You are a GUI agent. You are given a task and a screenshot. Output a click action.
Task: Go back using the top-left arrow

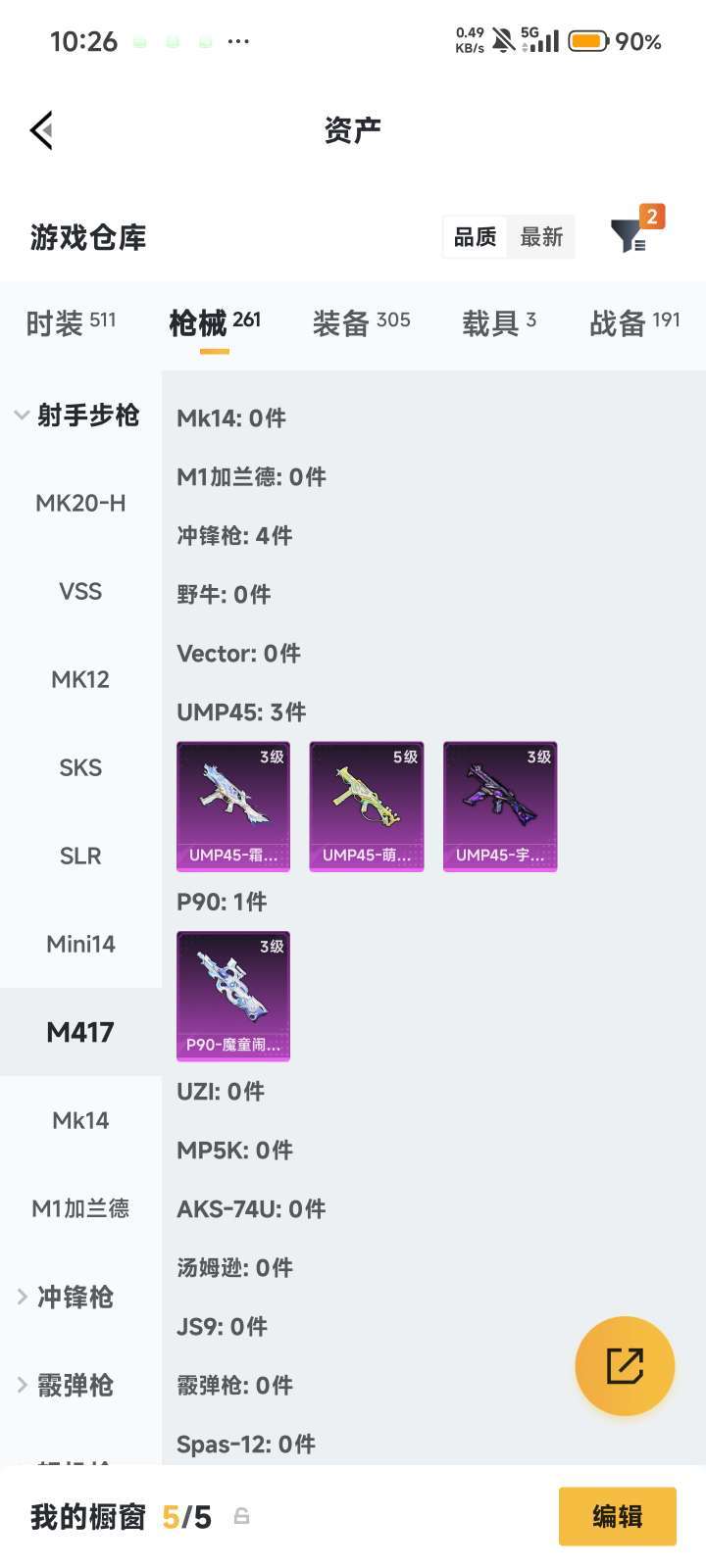point(41,129)
